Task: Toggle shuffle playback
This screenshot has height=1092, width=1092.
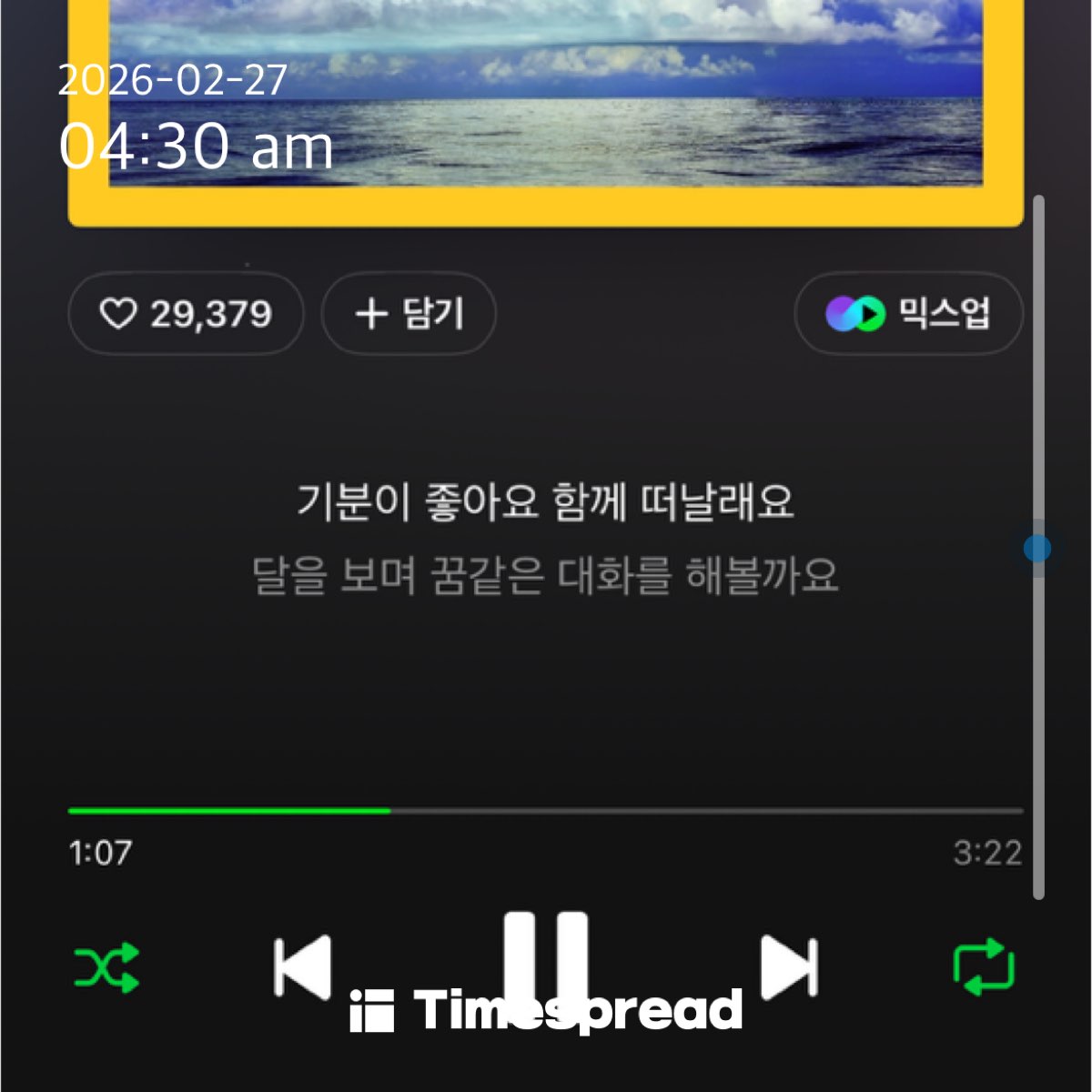Action: point(106,966)
